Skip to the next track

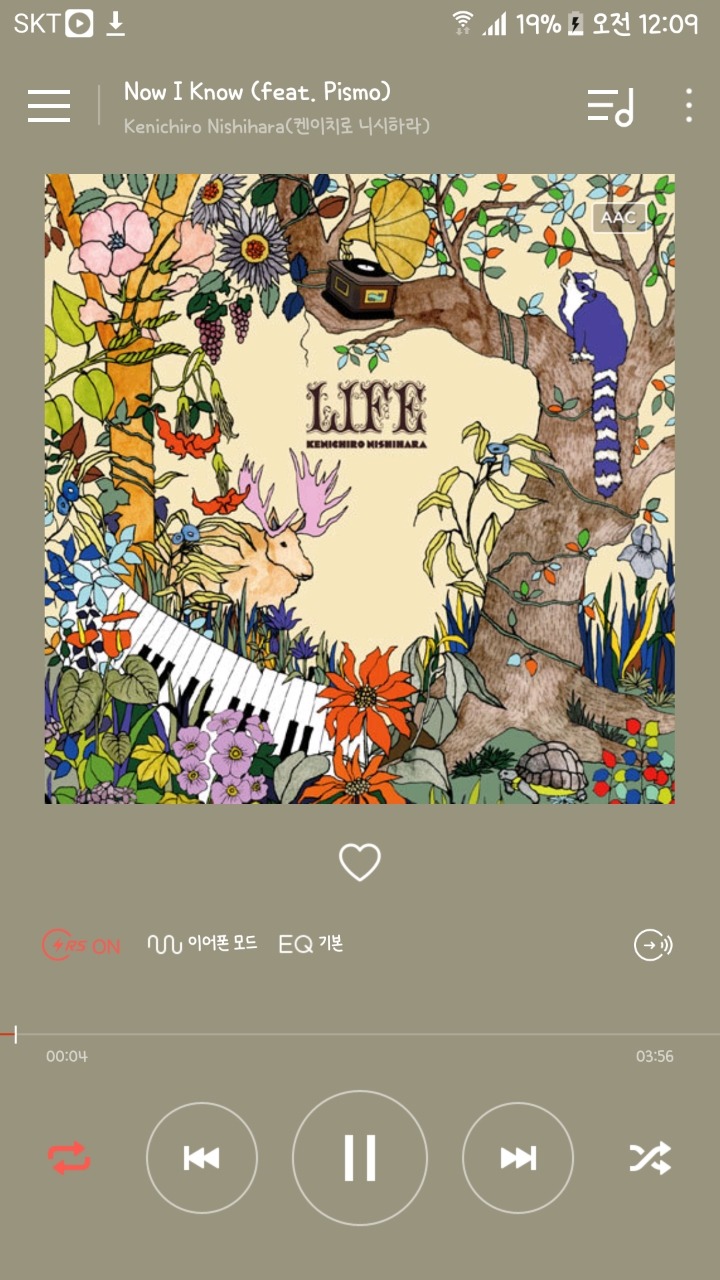click(518, 1158)
